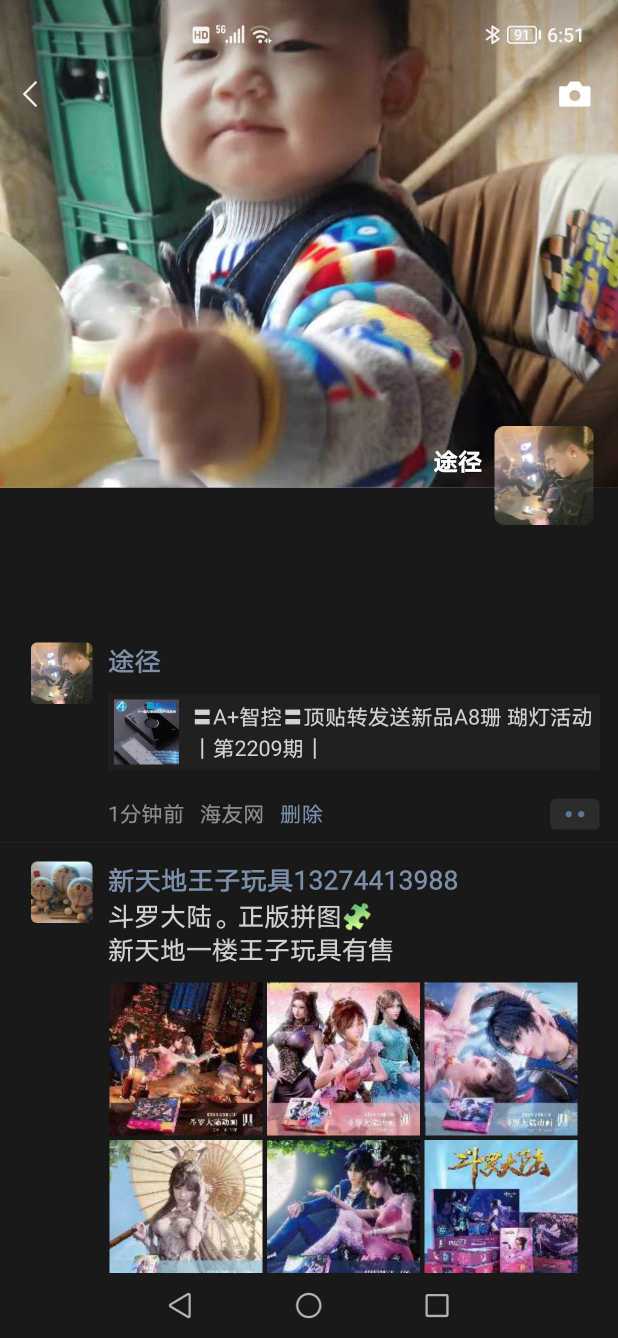Open the shared A+智控 article link
618x1338 pixels.
point(354,732)
